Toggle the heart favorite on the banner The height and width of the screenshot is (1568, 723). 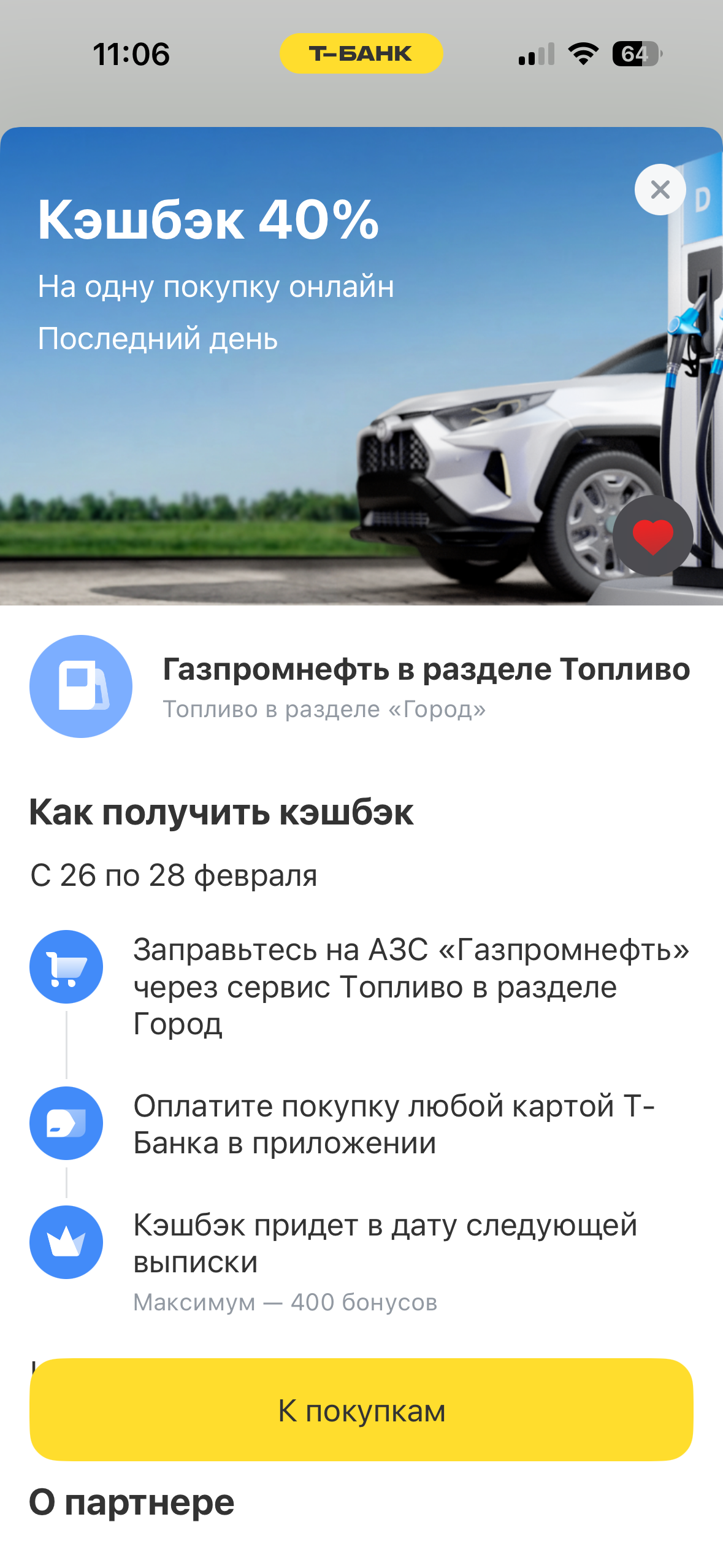[652, 535]
